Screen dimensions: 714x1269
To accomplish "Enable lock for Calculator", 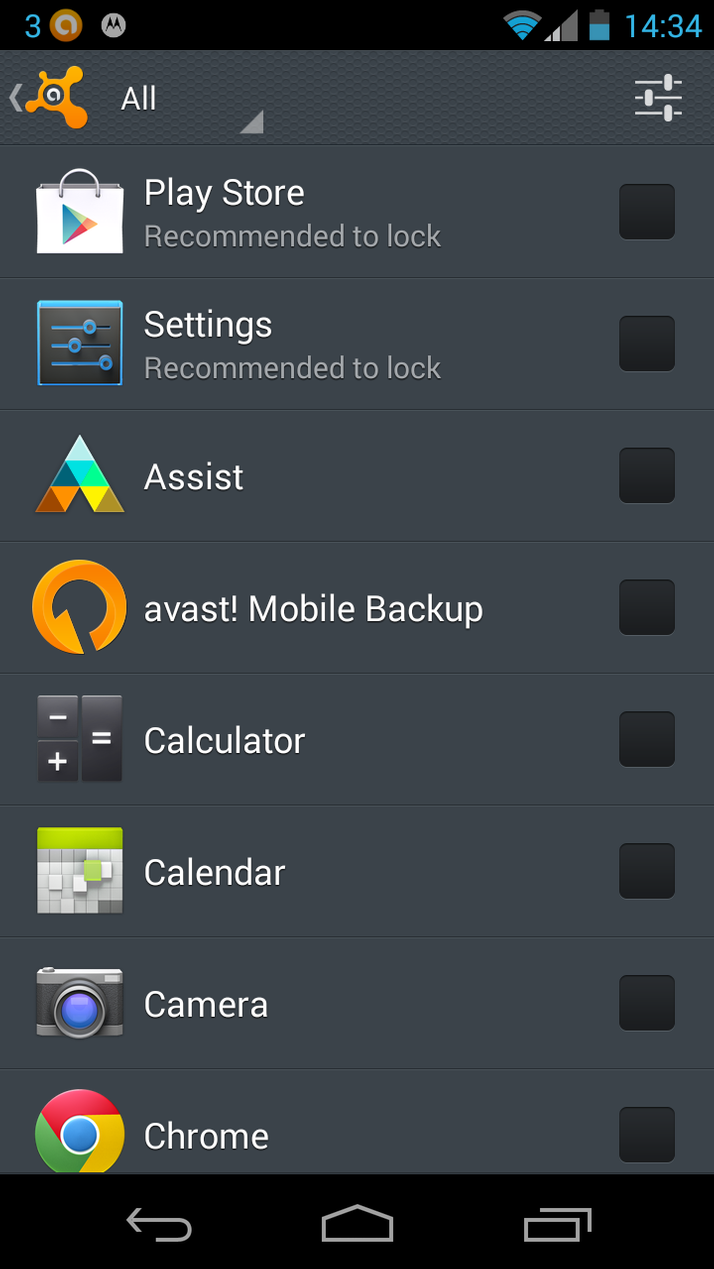I will tap(647, 740).
